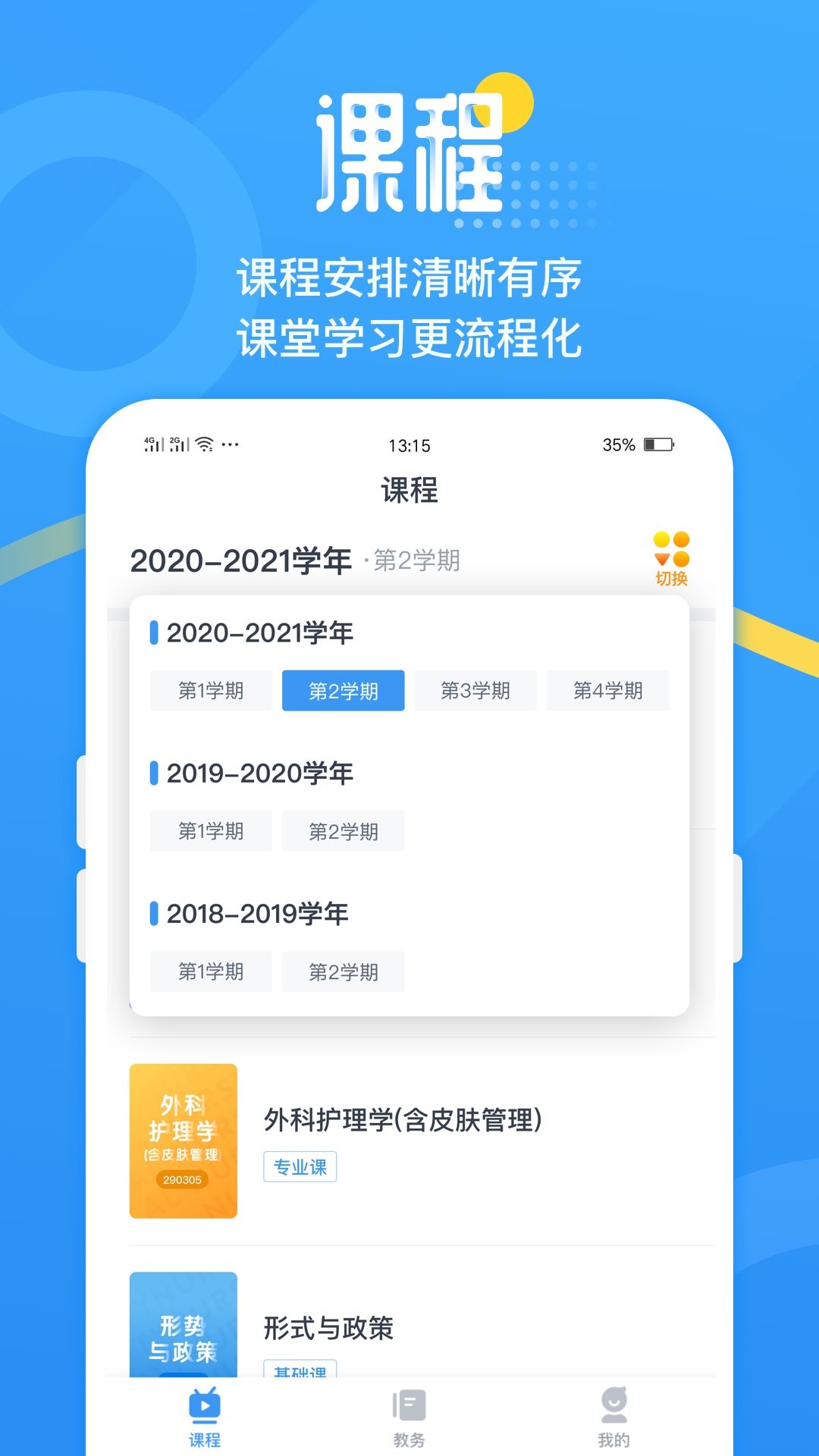Switch to the 第4学期 tab
Screen dimensions: 819x1456
point(607,691)
